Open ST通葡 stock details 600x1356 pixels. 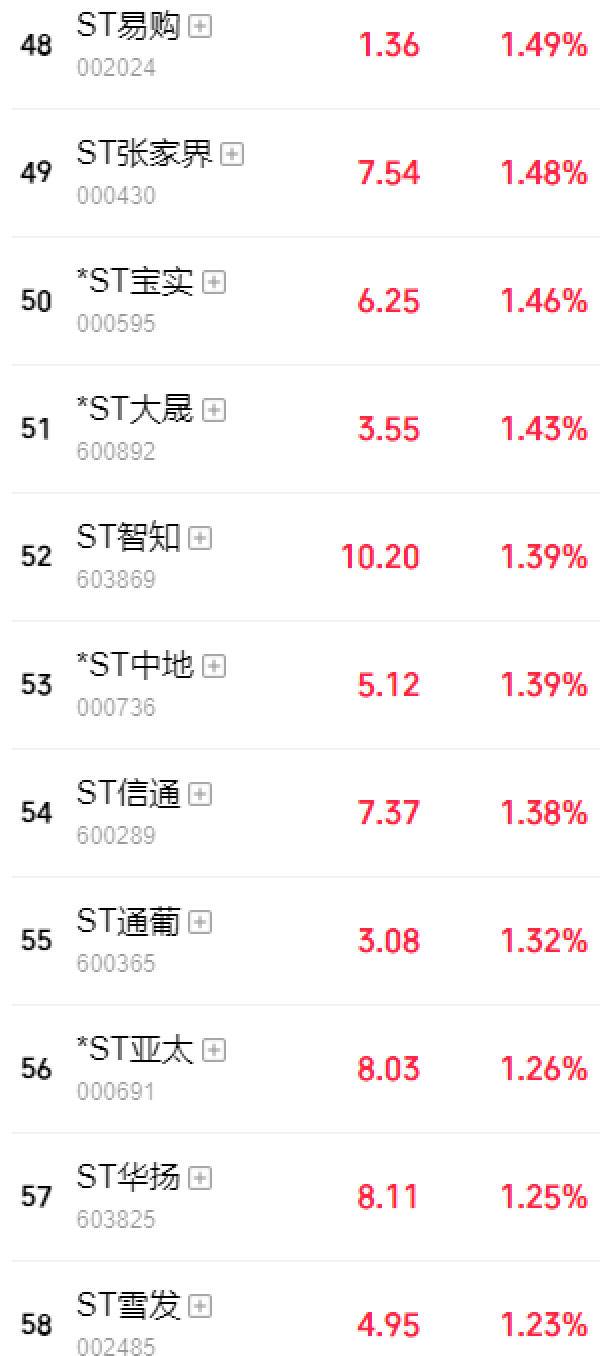coord(128,922)
